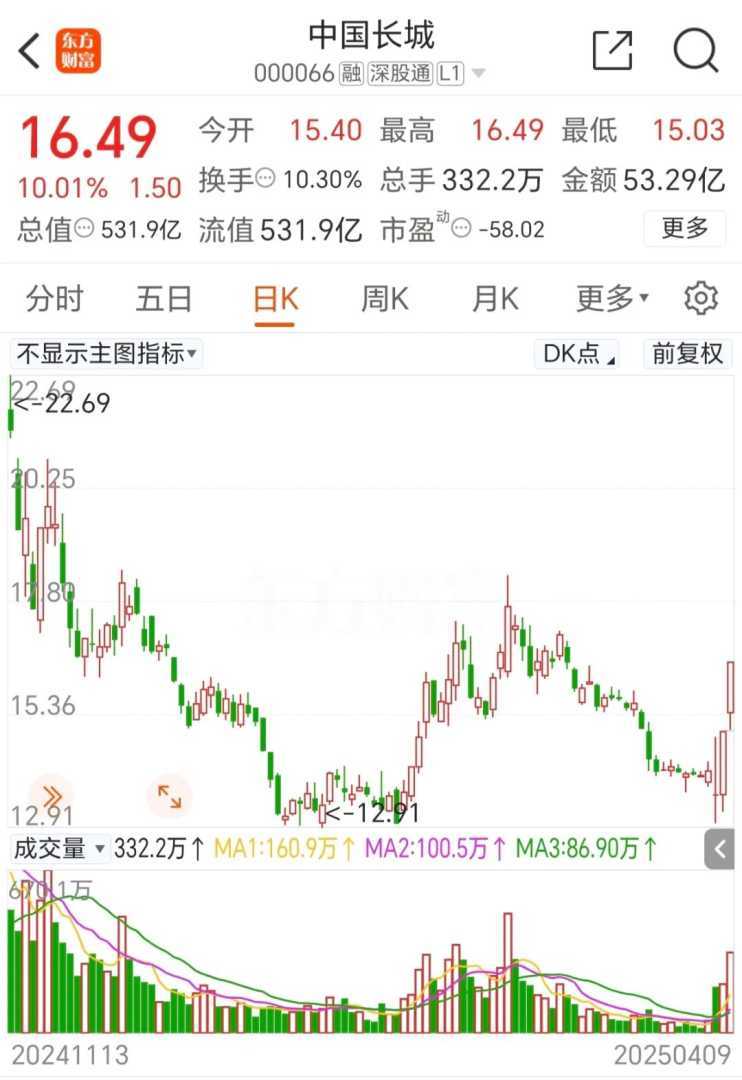Tap the orange double-arrow chart icon
Screen dimensions: 742x1080
pos(52,796)
